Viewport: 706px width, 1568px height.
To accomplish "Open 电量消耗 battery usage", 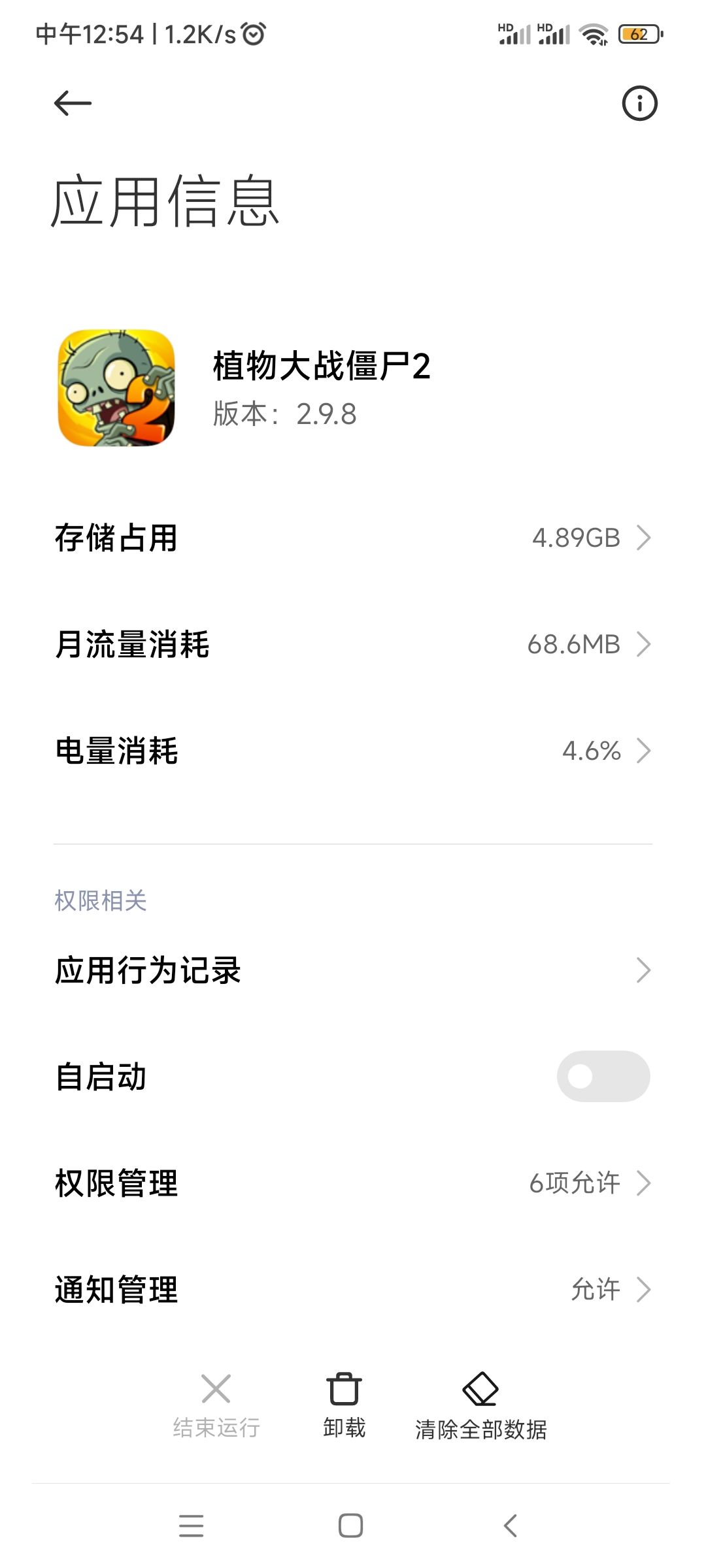I will click(x=353, y=751).
